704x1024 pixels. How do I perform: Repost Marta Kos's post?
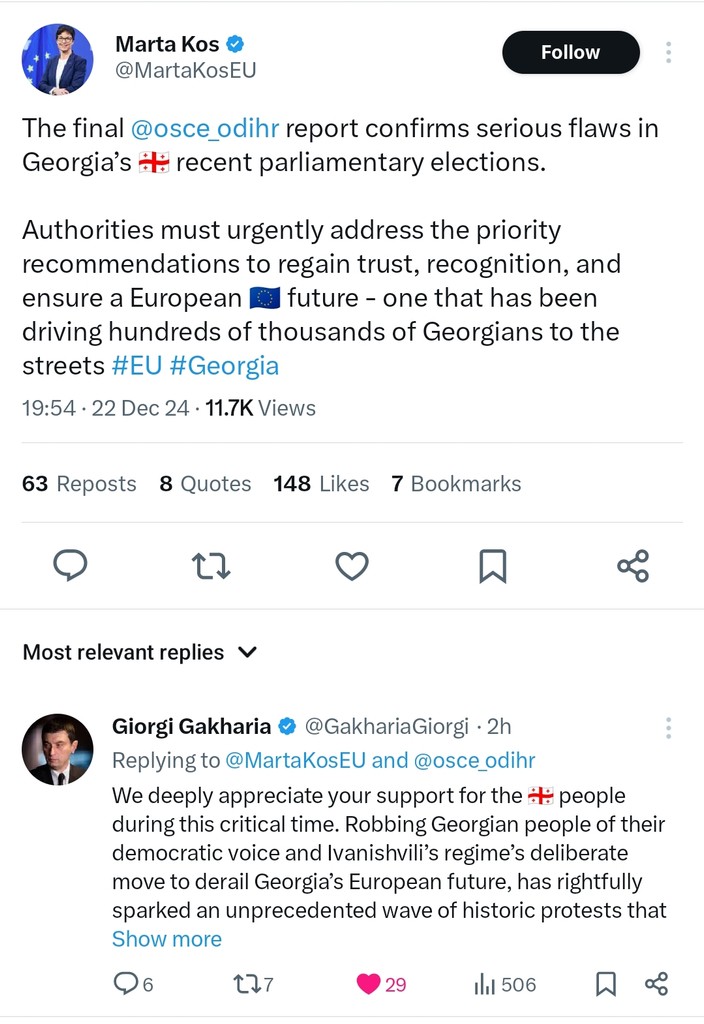[211, 566]
